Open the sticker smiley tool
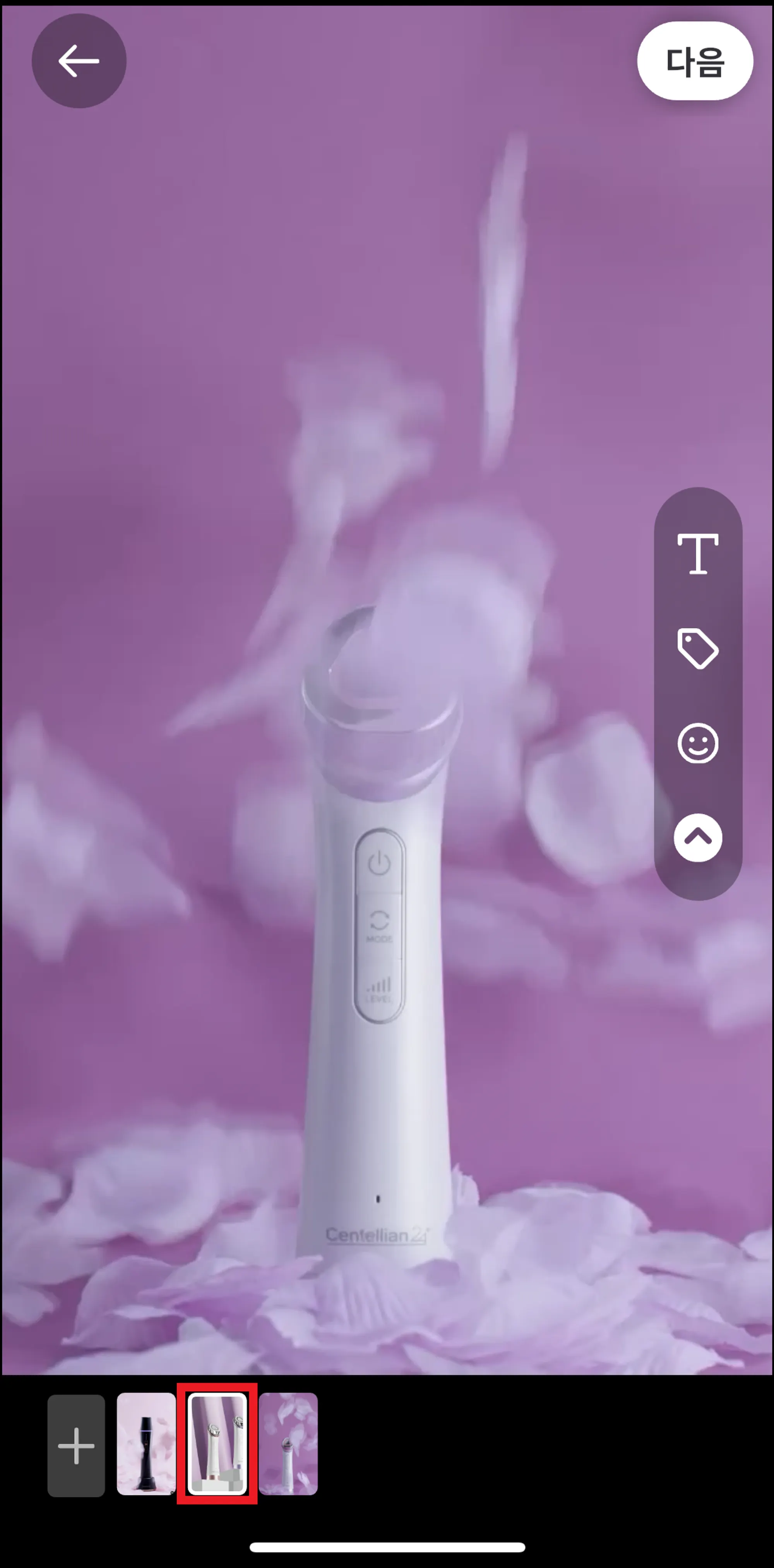The height and width of the screenshot is (1568, 774). pos(697,743)
